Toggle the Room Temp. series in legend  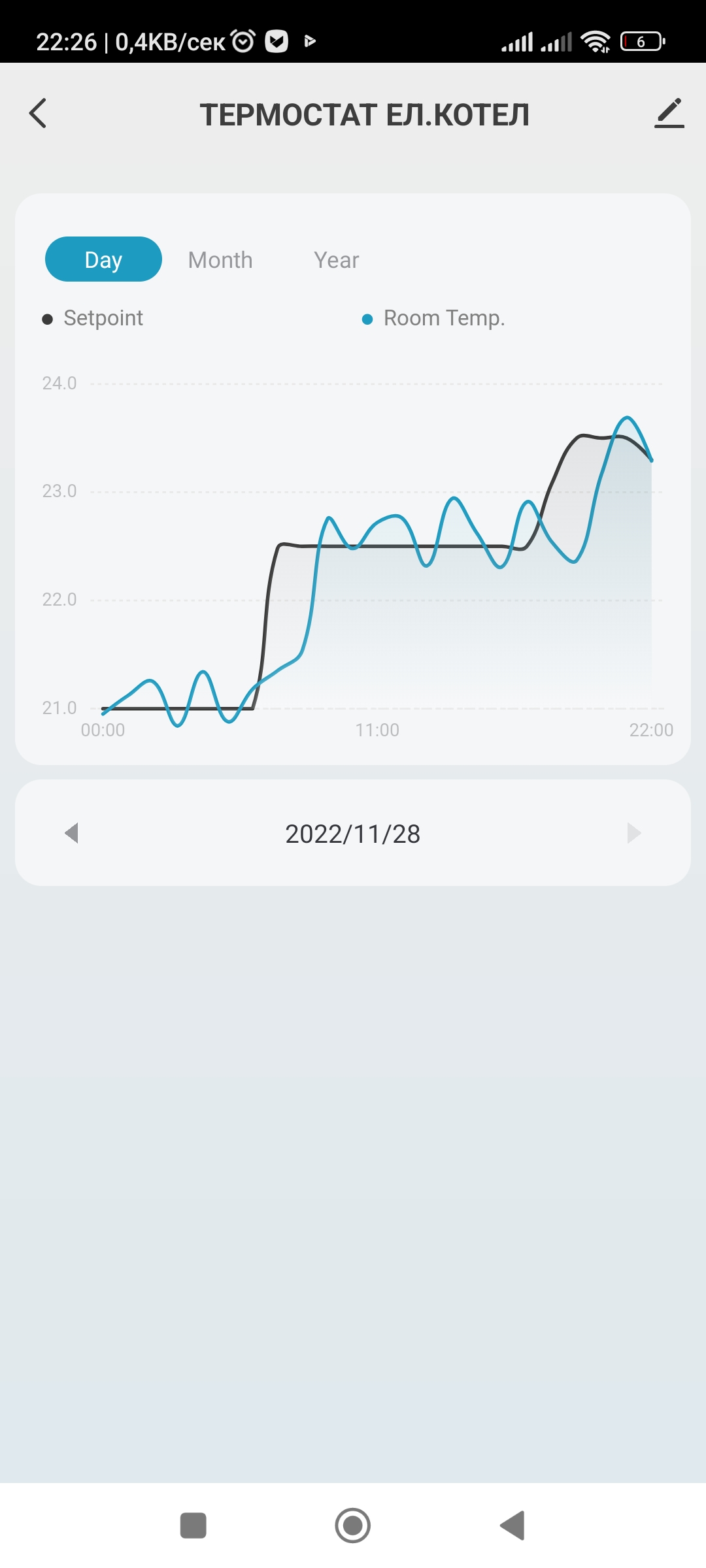tap(433, 318)
